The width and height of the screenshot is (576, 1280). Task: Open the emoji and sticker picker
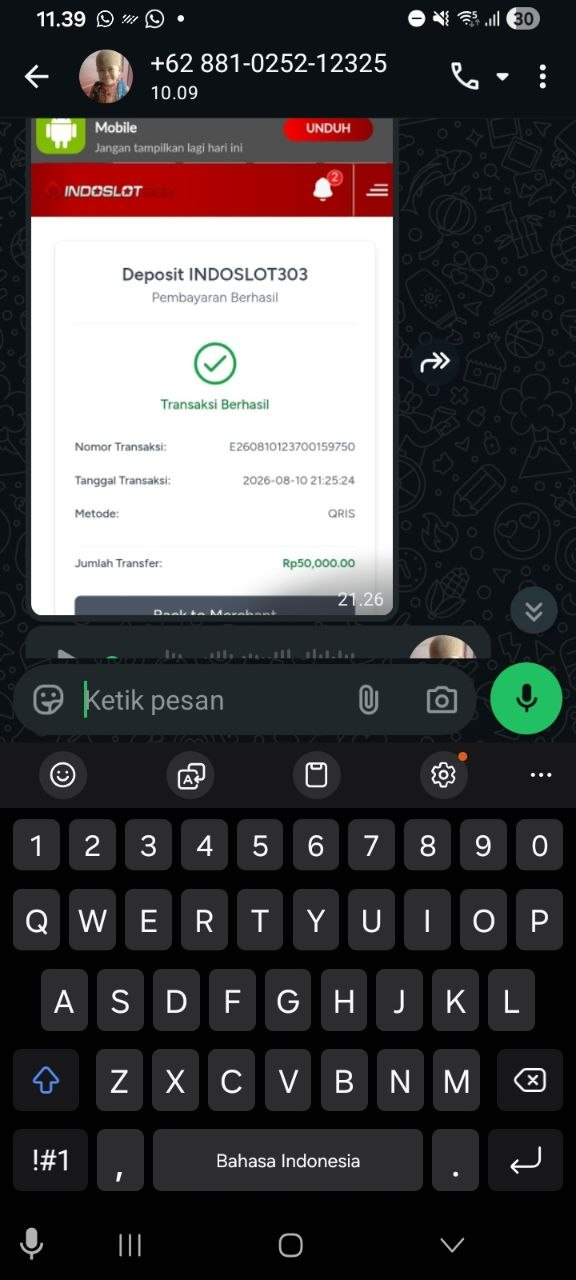coord(48,700)
